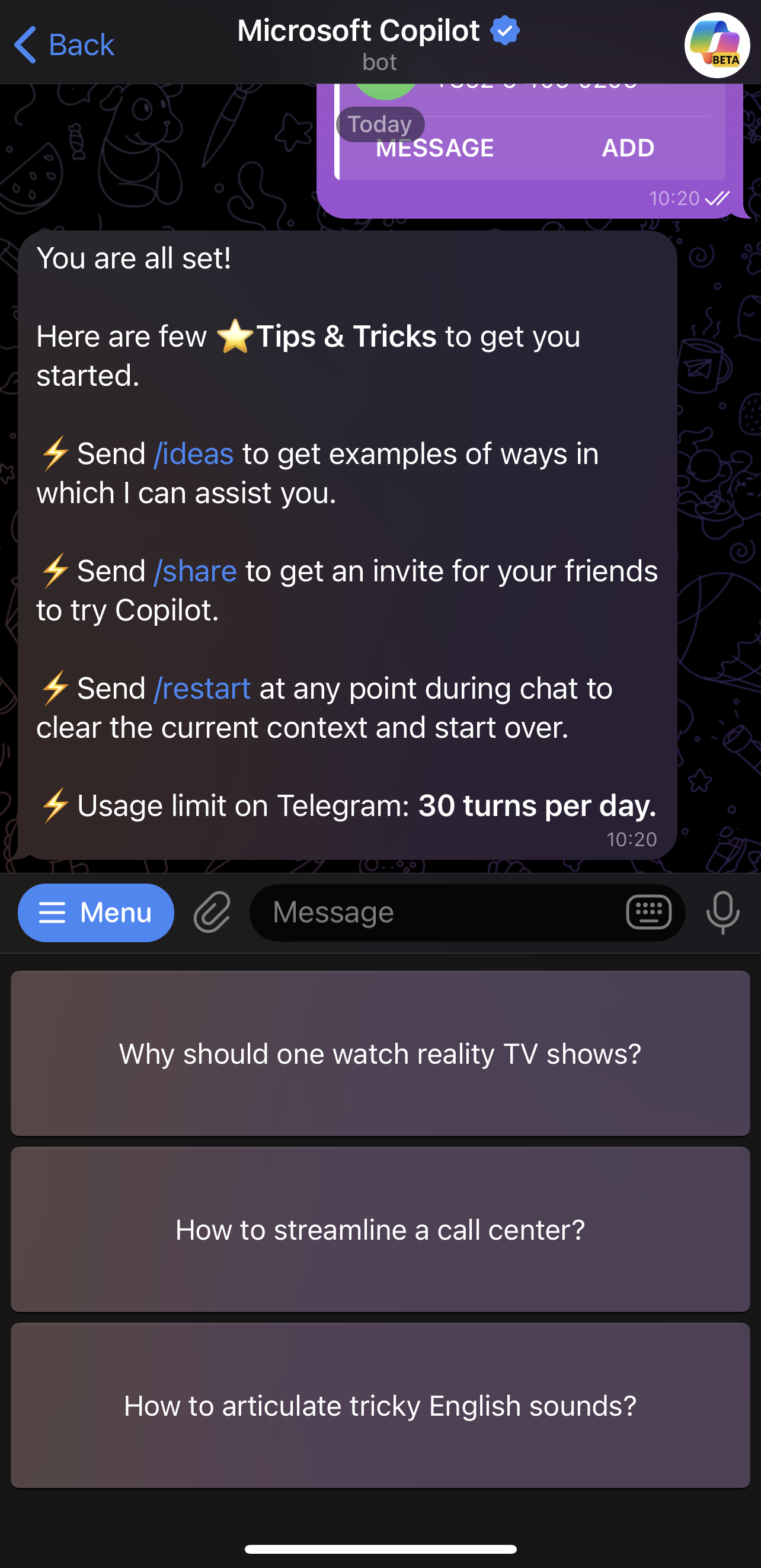Attach a file with the paperclip icon
This screenshot has height=1568, width=761.
point(212,913)
